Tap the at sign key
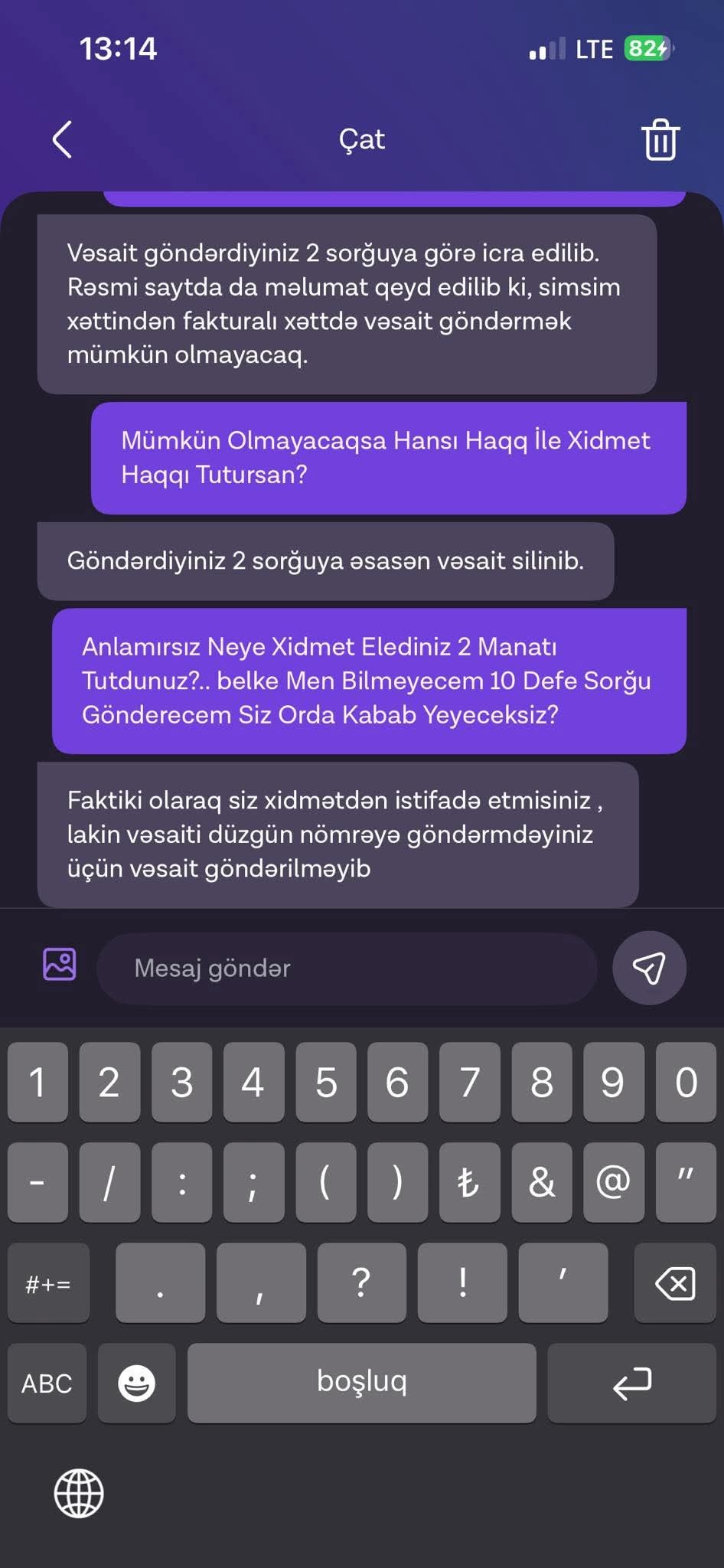The height and width of the screenshot is (1568, 724). [613, 1183]
